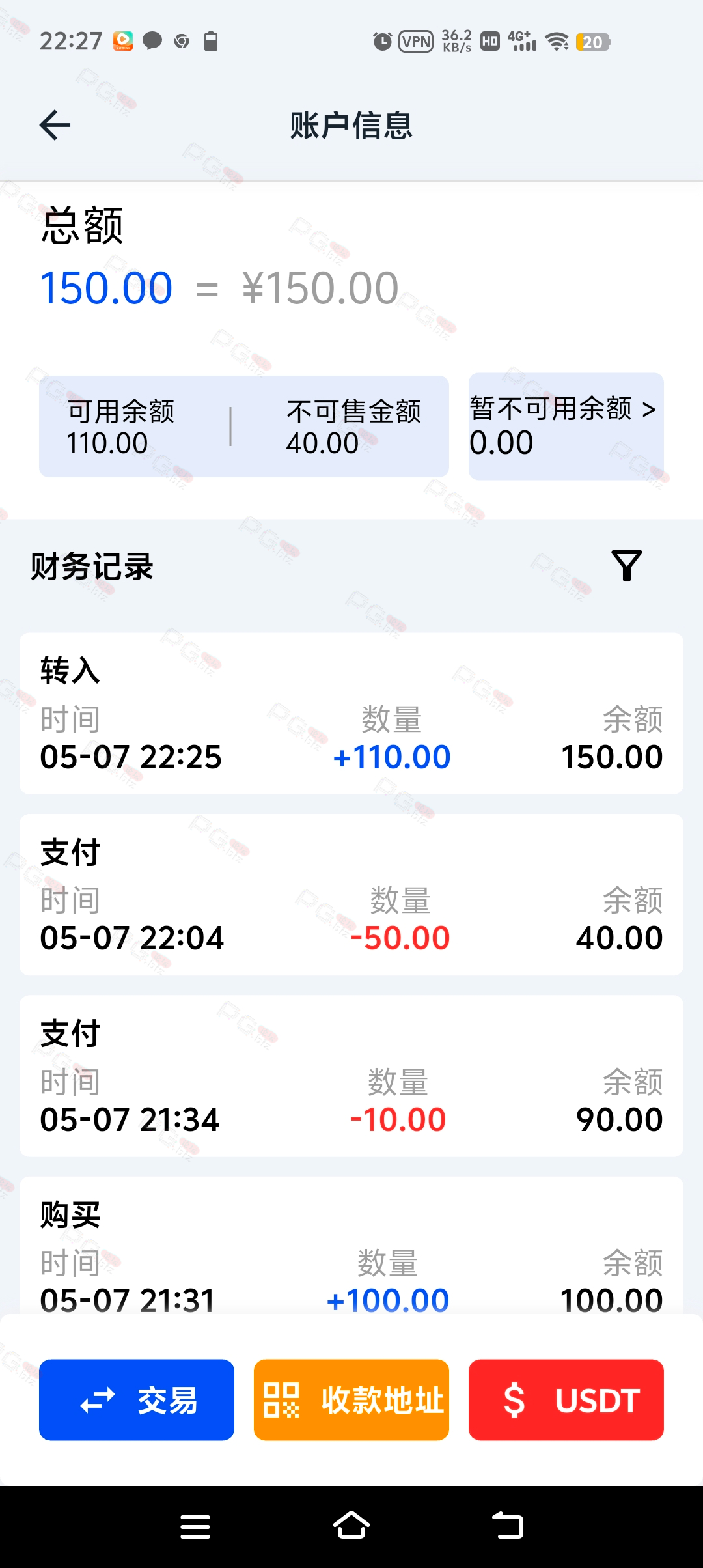Screen dimensions: 703x1568
Task: Open the 暂不可用余额 details card
Action: 566,427
